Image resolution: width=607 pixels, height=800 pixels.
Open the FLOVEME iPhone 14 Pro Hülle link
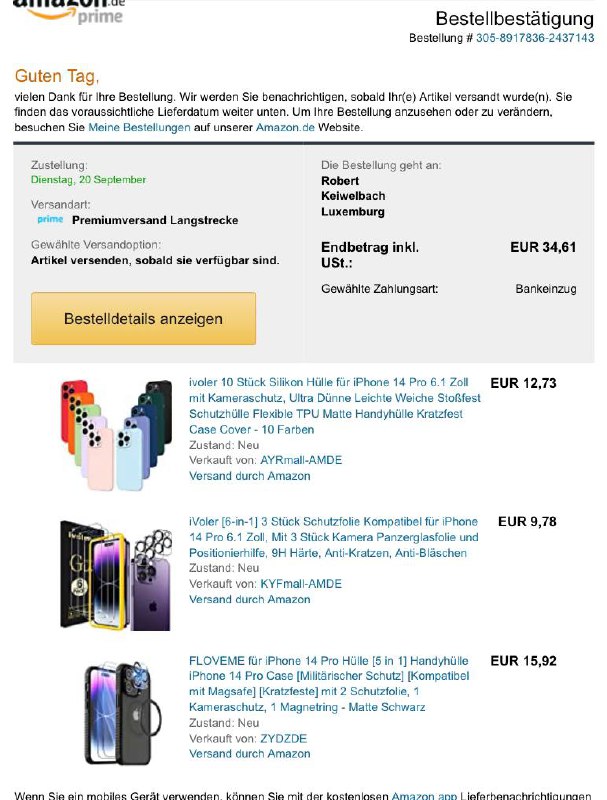pyautogui.click(x=330, y=684)
